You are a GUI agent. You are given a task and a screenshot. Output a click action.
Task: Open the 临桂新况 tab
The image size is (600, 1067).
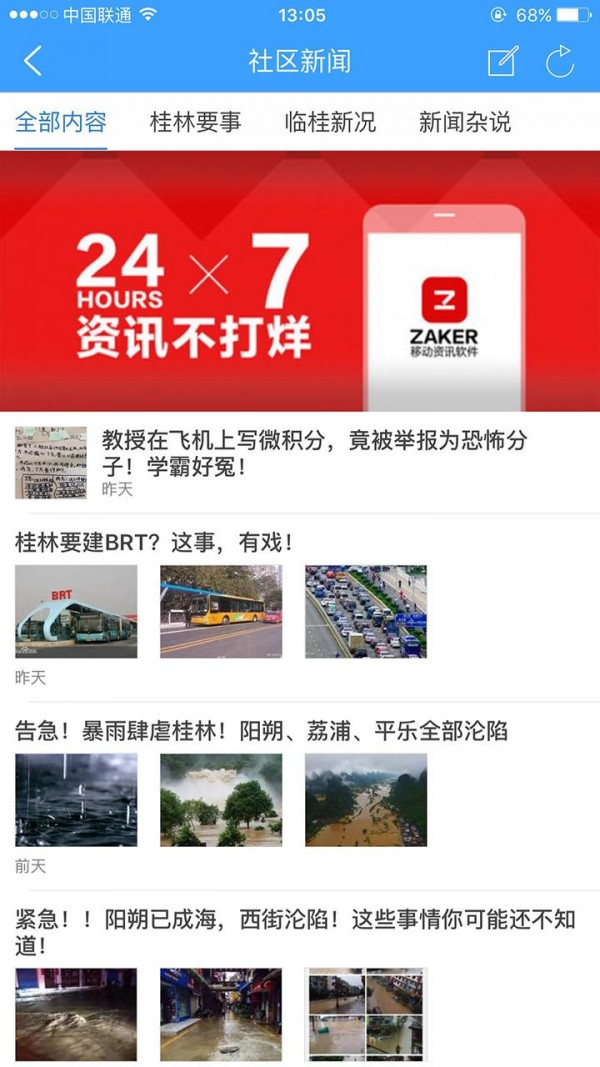tap(330, 123)
